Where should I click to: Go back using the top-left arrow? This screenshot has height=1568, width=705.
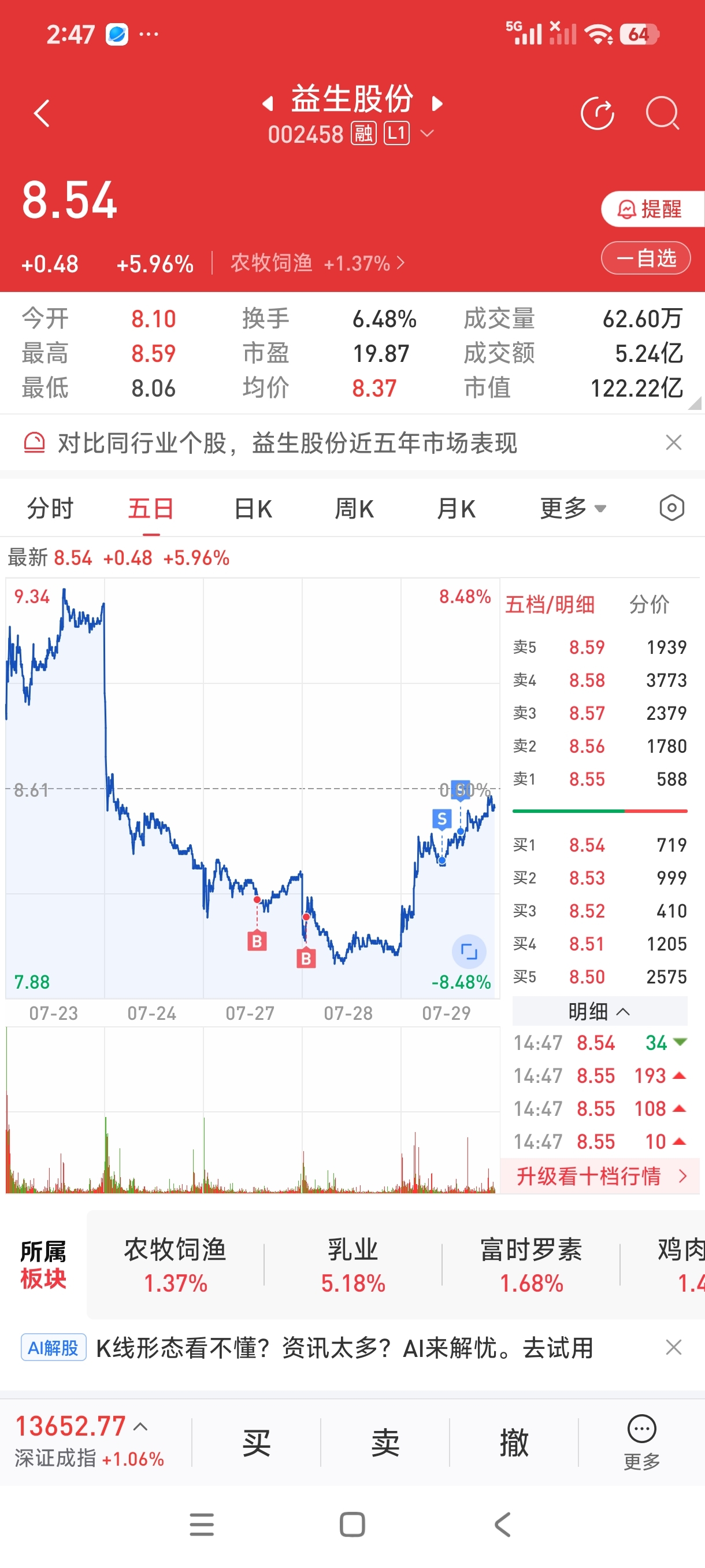point(42,113)
